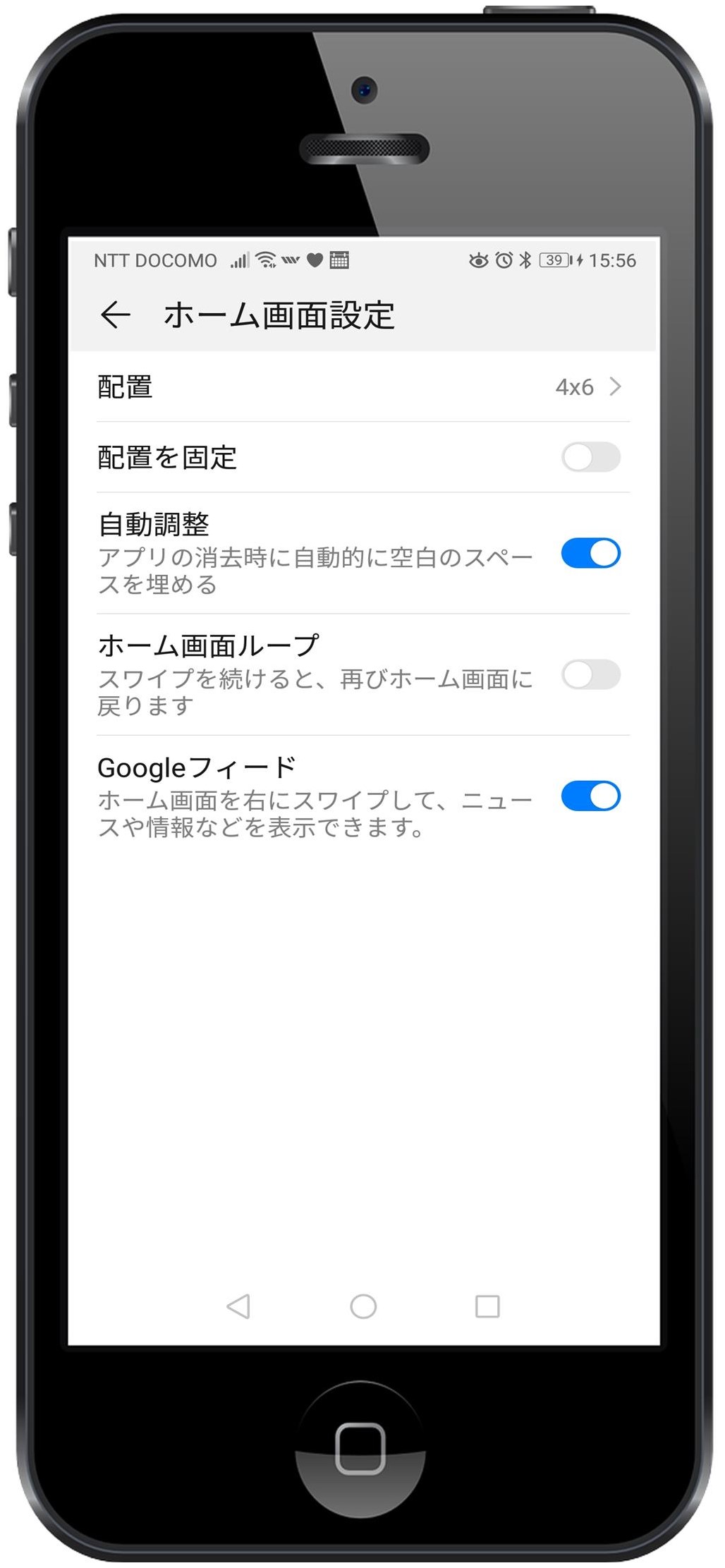Disable the Googleフィード switch

[590, 796]
